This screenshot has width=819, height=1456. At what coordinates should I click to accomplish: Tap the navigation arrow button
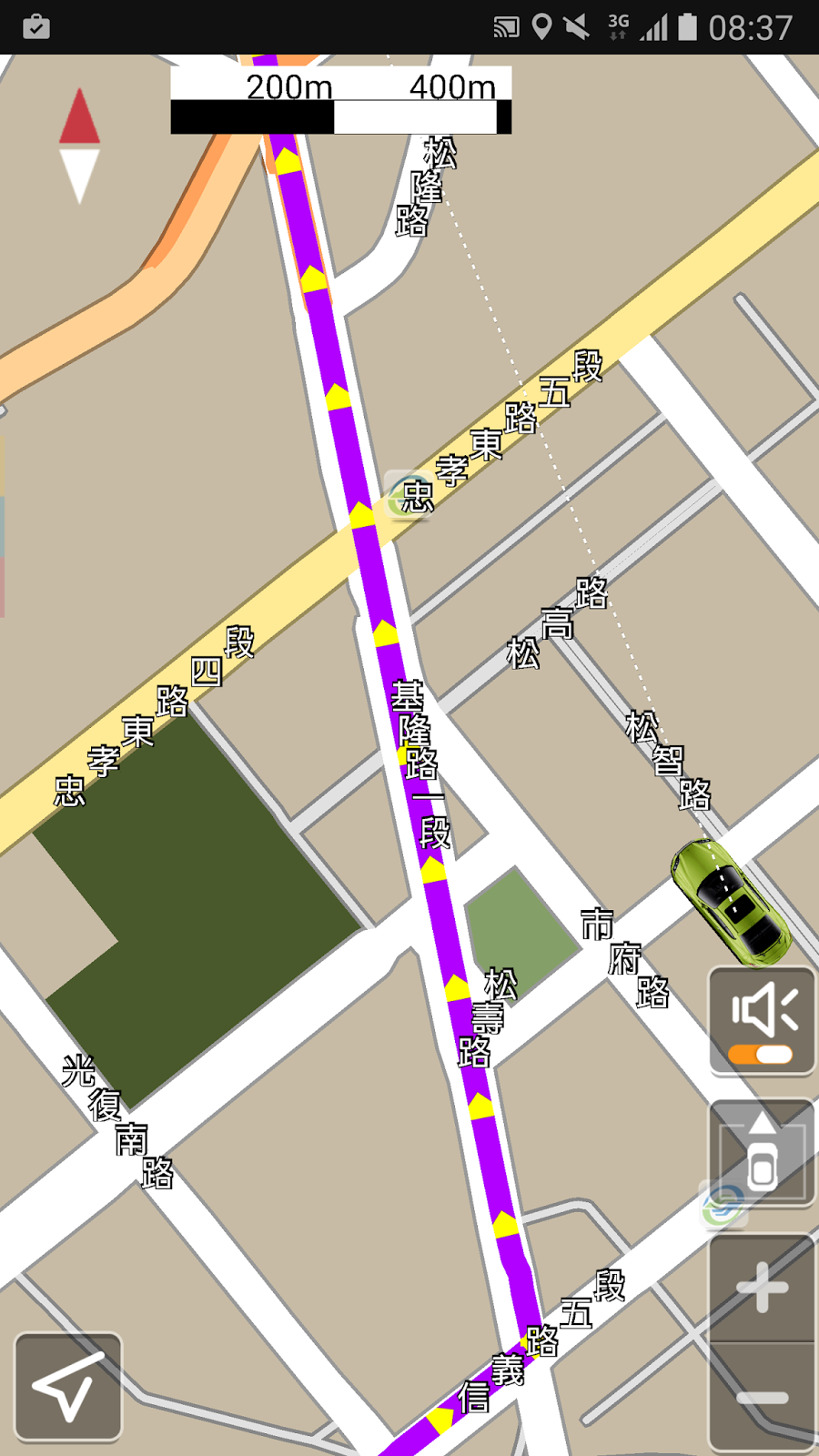(68, 1387)
